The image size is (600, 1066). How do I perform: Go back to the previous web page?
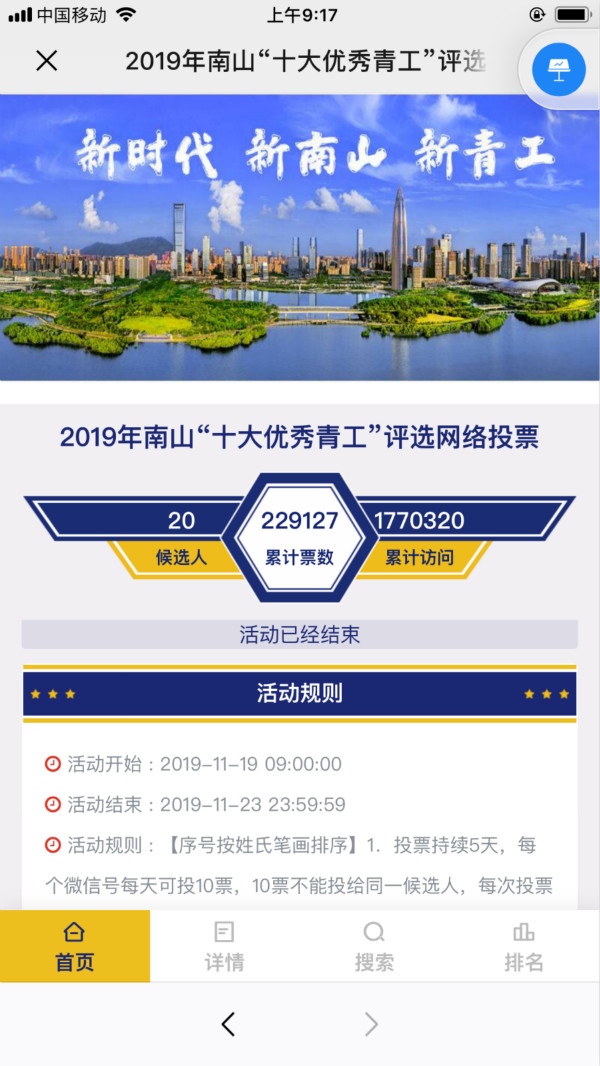pos(228,1023)
